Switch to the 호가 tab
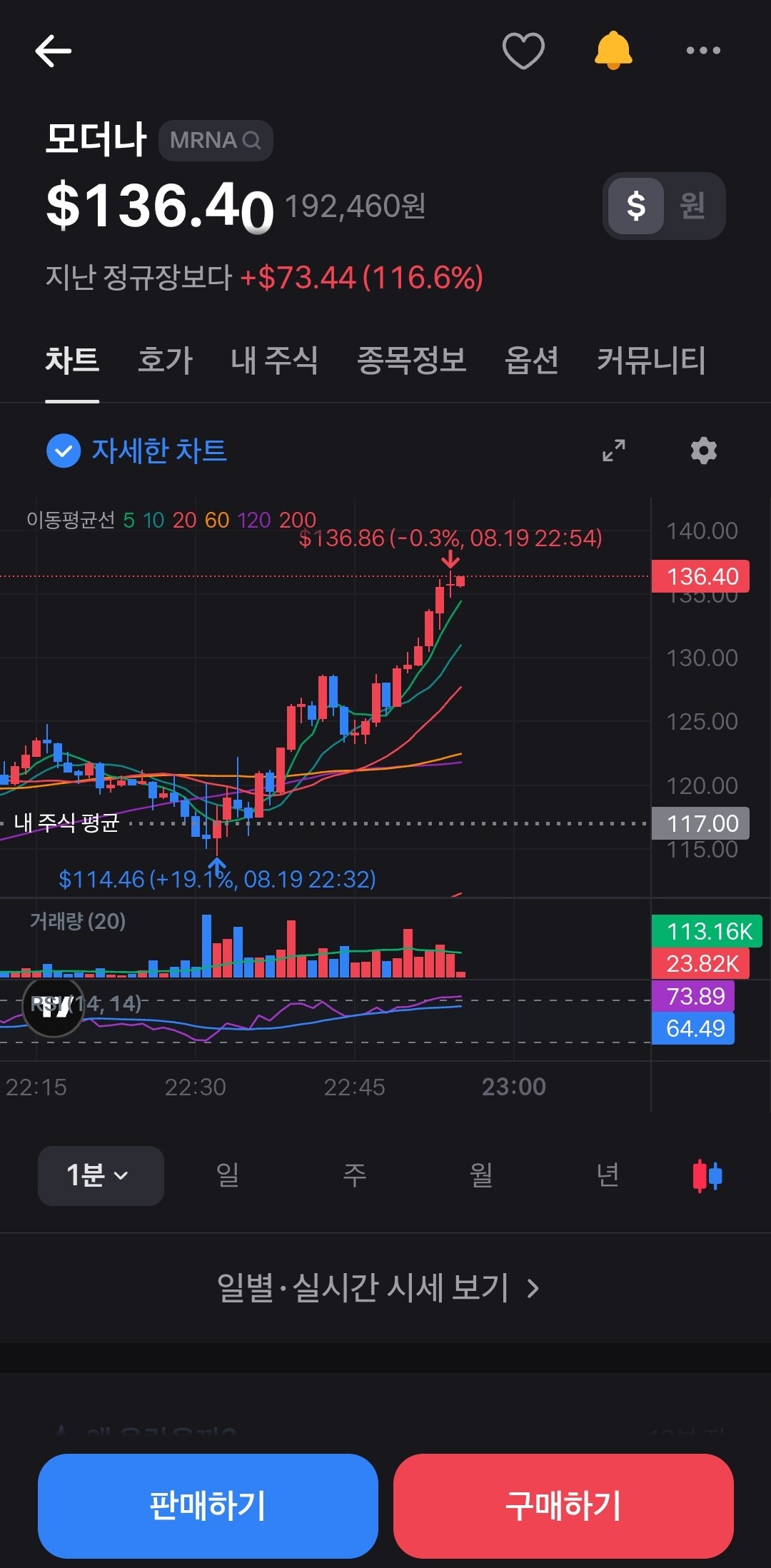The width and height of the screenshot is (771, 1568). click(165, 359)
